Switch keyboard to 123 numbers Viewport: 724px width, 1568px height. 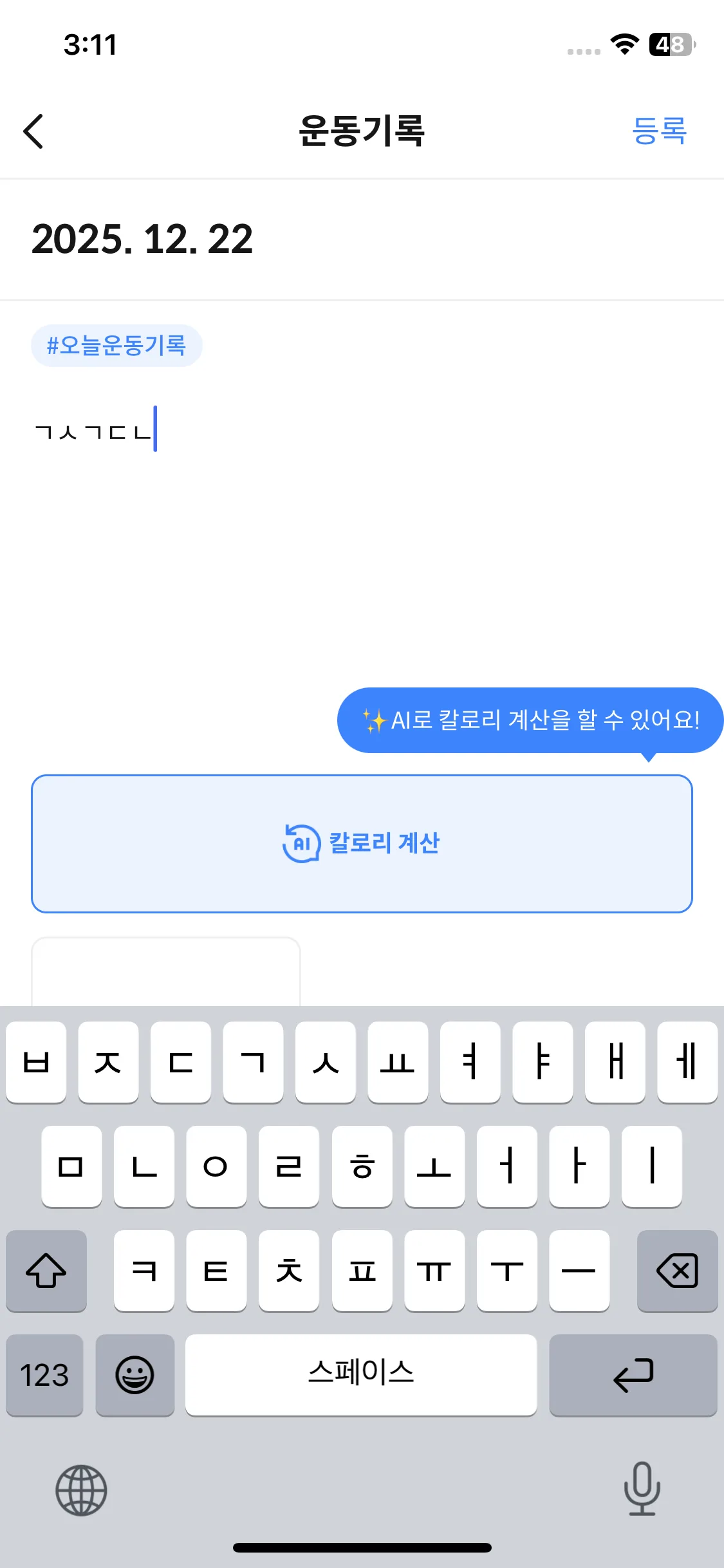click(44, 1375)
